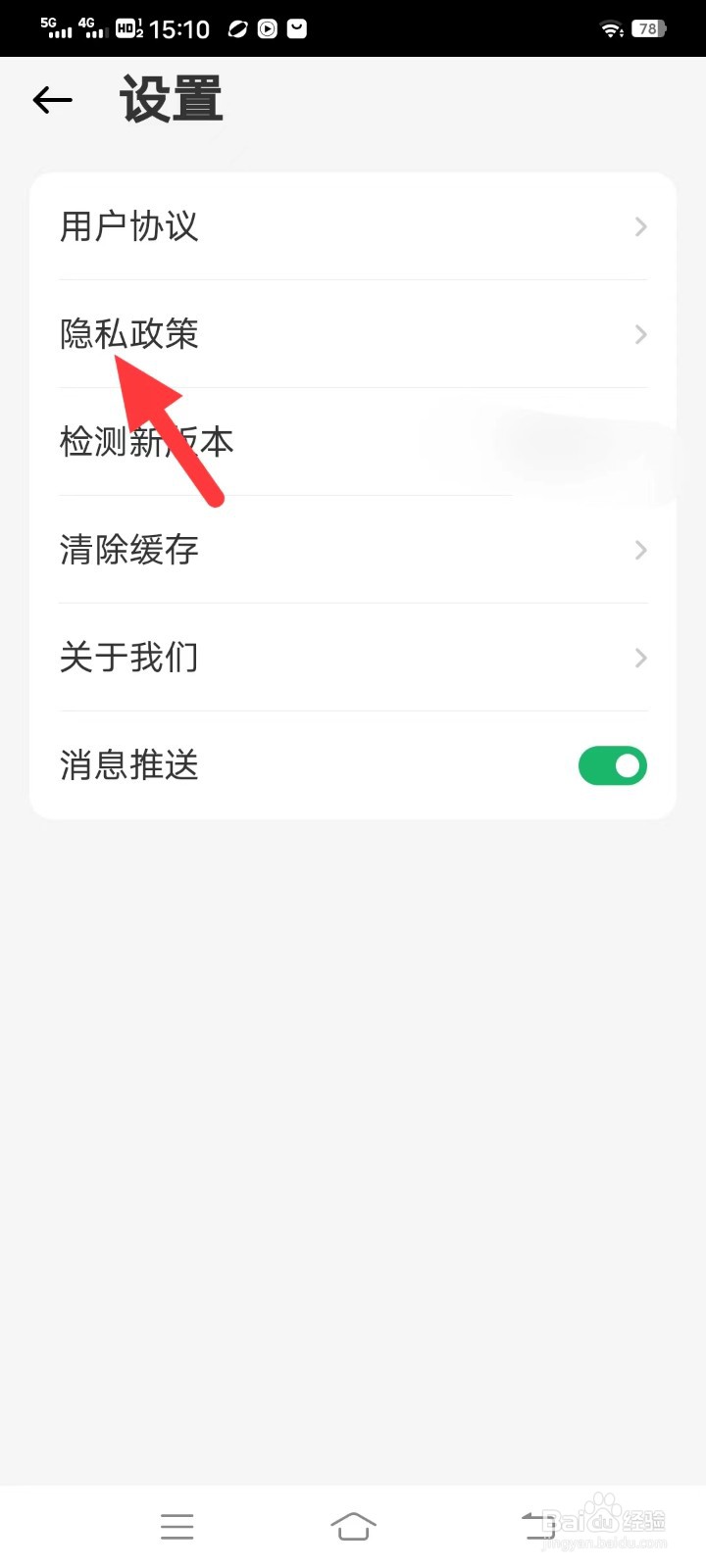Tap the home button in navigation bar
Image resolution: width=706 pixels, height=1568 pixels.
pyautogui.click(x=353, y=1525)
